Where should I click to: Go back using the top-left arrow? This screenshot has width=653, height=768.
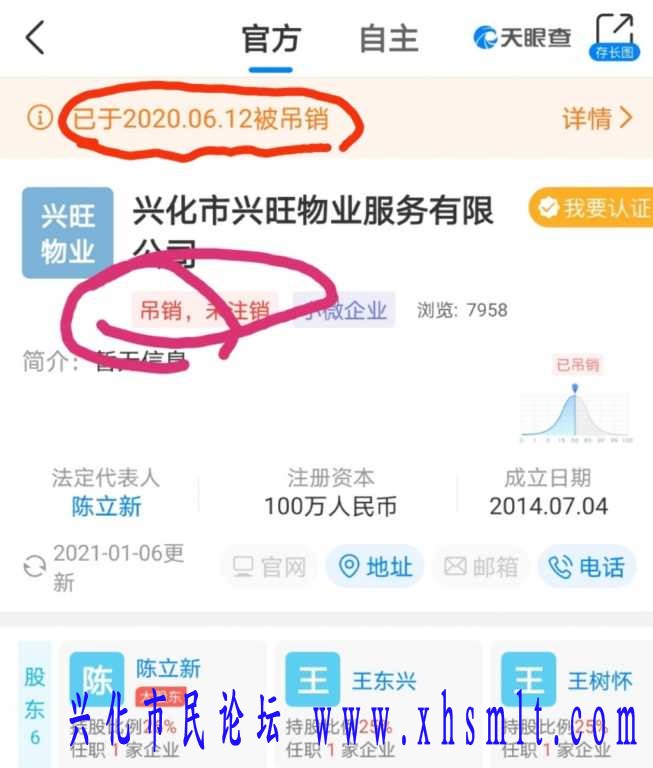pos(35,38)
